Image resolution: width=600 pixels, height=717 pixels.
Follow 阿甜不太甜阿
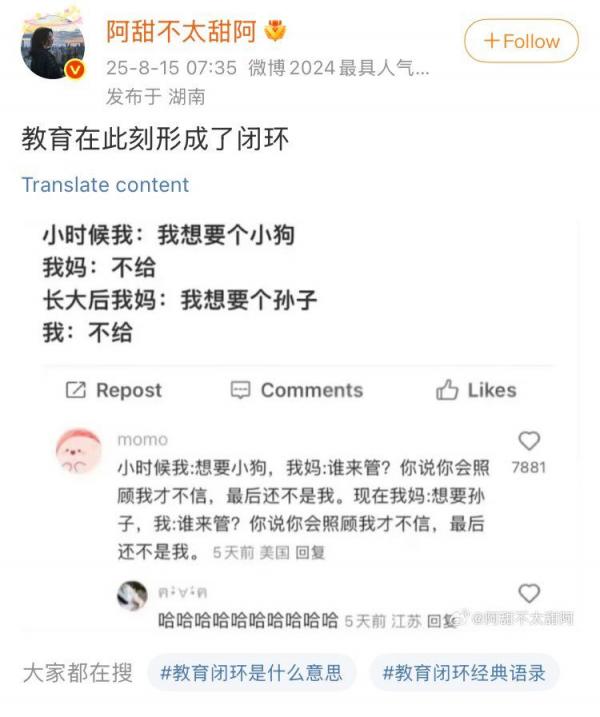[x=521, y=42]
